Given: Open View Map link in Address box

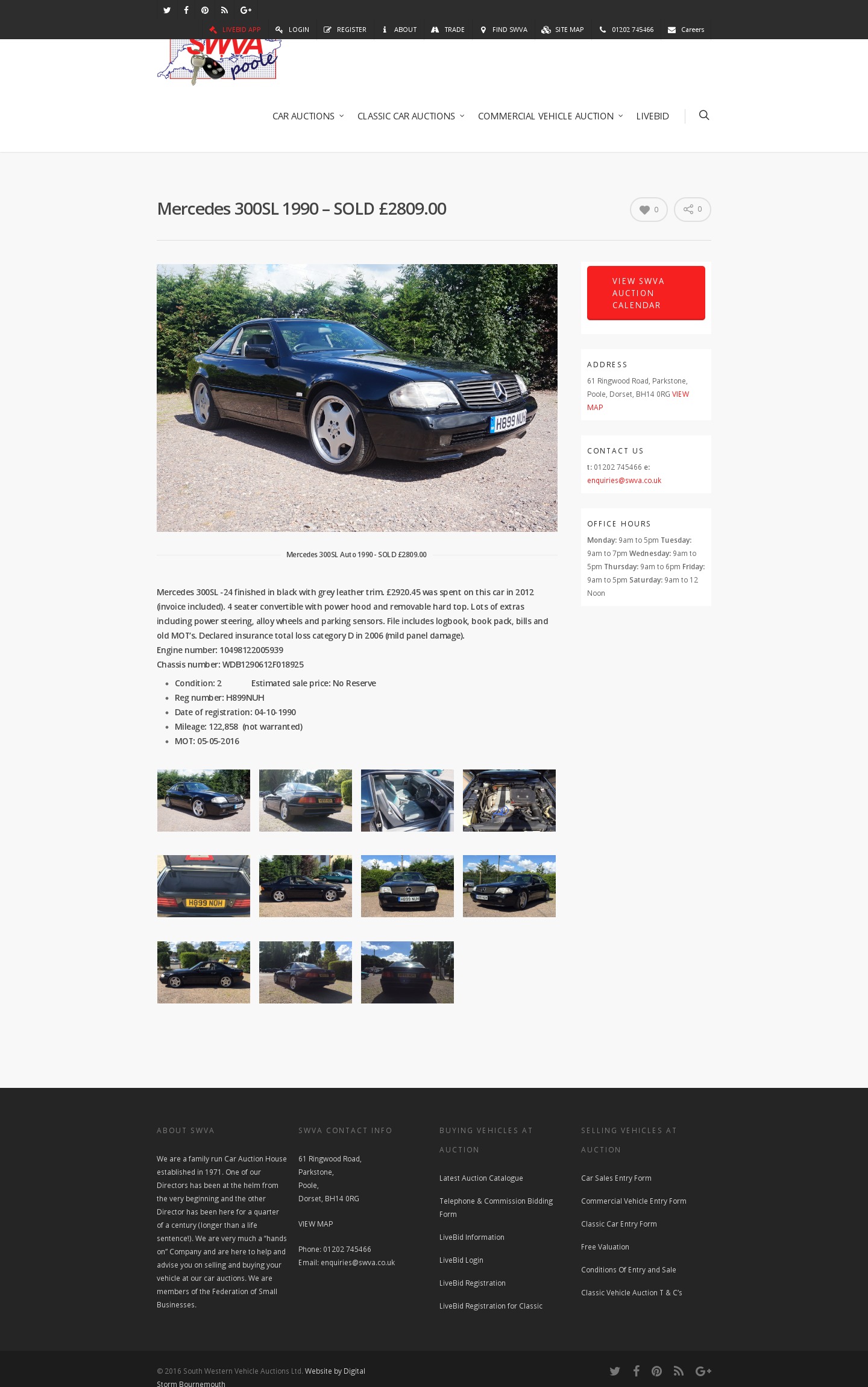Looking at the screenshot, I should (680, 394).
